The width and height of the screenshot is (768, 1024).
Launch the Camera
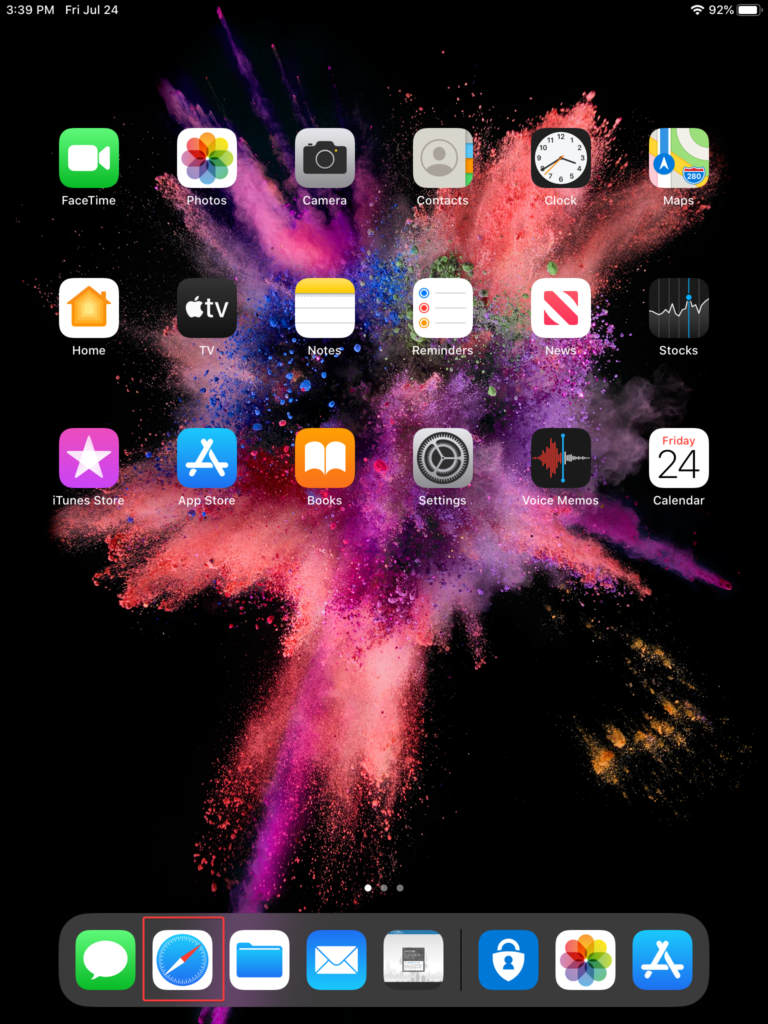point(325,158)
